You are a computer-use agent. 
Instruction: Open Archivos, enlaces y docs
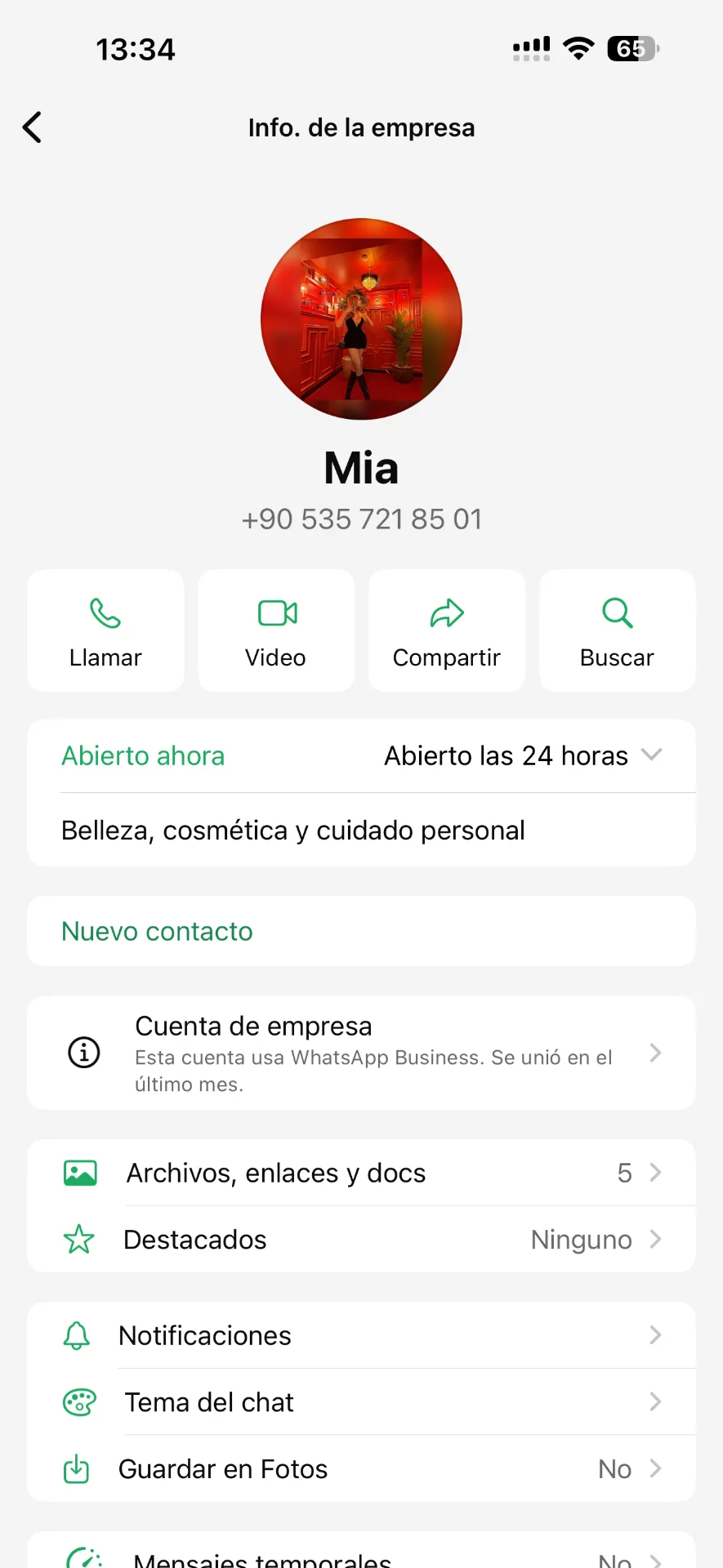tap(361, 1173)
